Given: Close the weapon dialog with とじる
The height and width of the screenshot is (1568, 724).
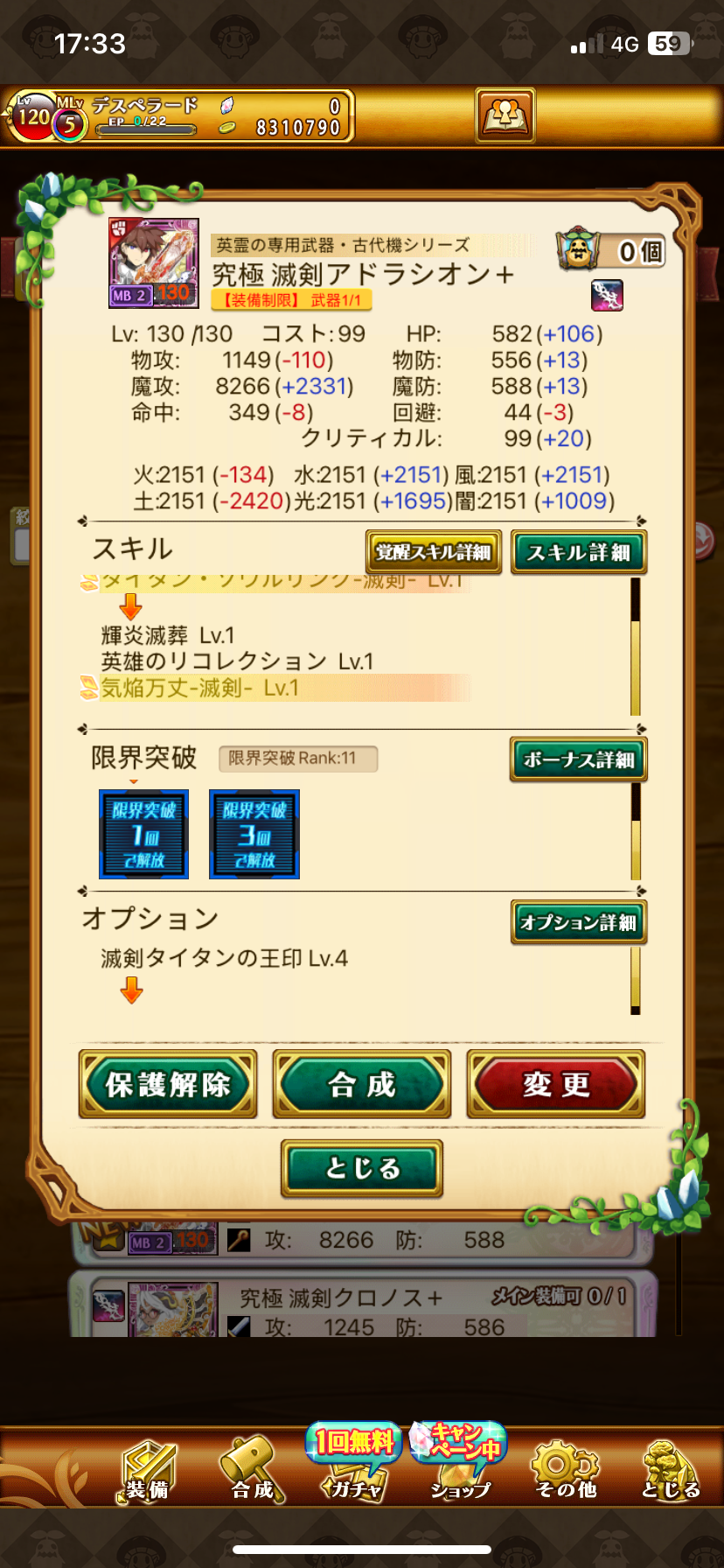Looking at the screenshot, I should (x=361, y=1168).
